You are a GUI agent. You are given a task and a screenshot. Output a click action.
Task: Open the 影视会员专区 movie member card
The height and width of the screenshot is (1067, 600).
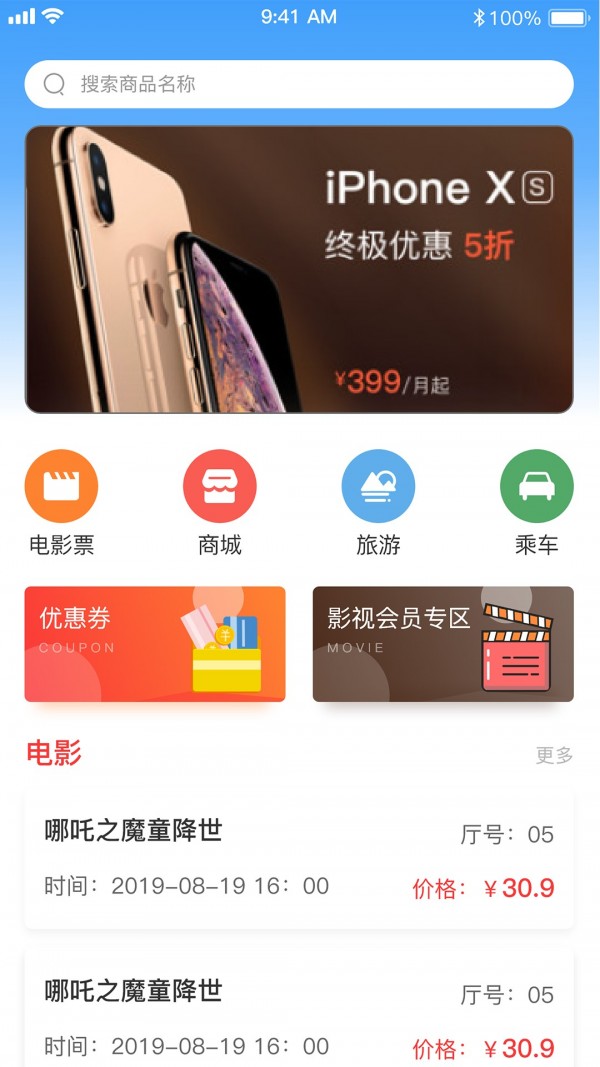[443, 644]
